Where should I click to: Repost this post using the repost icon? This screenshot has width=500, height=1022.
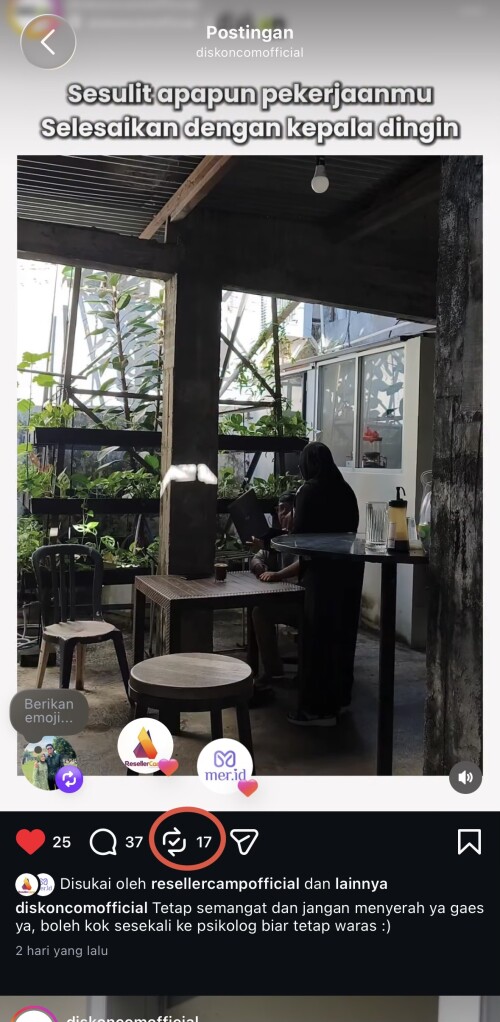click(174, 841)
